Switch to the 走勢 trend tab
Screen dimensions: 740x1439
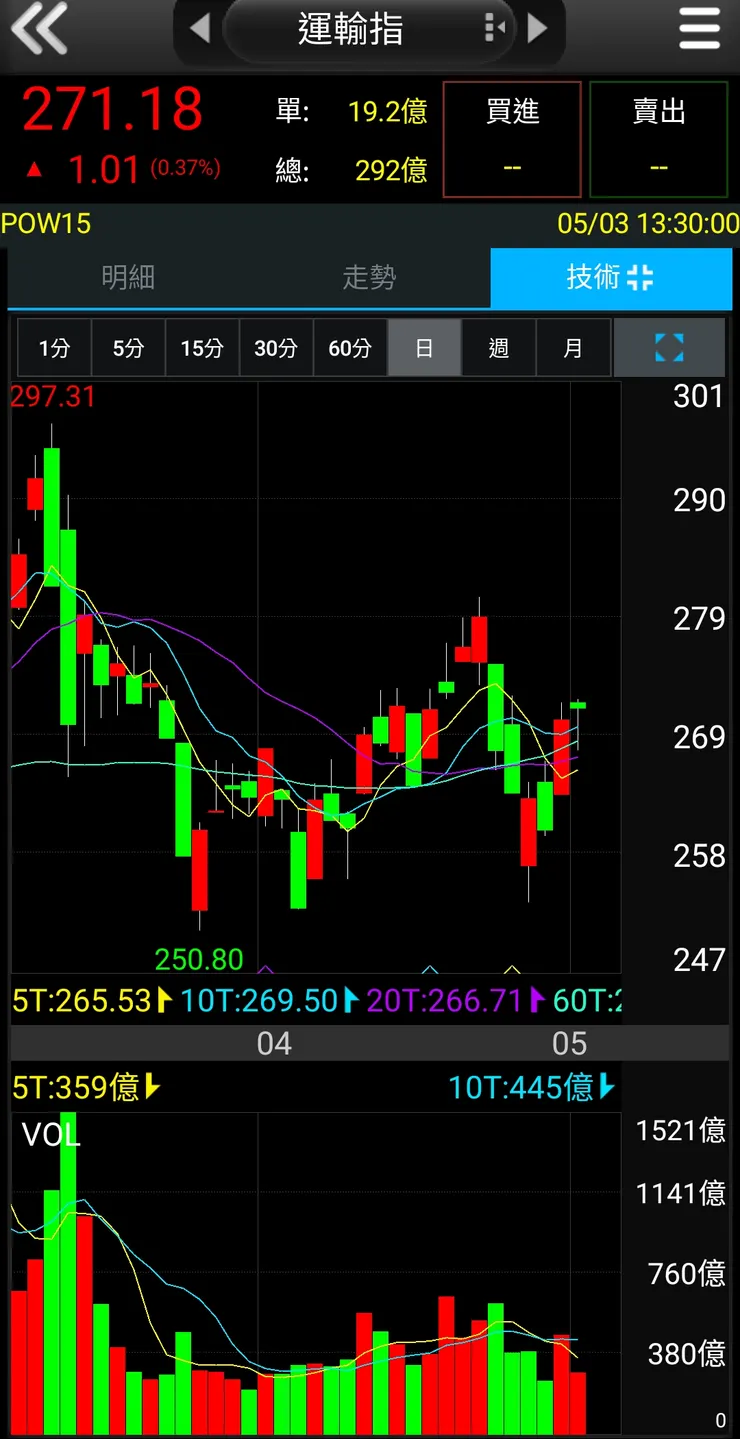point(369,277)
